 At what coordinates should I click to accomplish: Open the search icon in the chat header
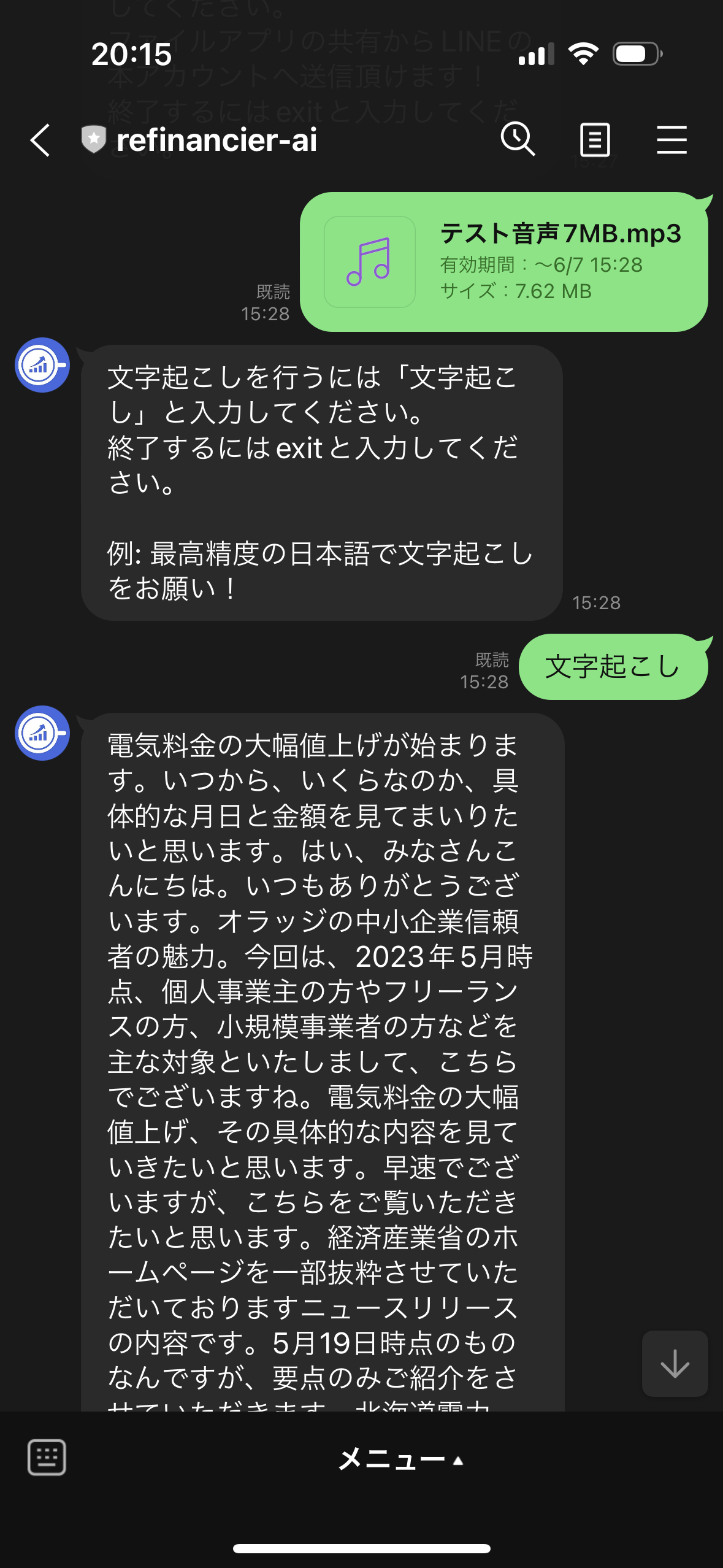[518, 140]
